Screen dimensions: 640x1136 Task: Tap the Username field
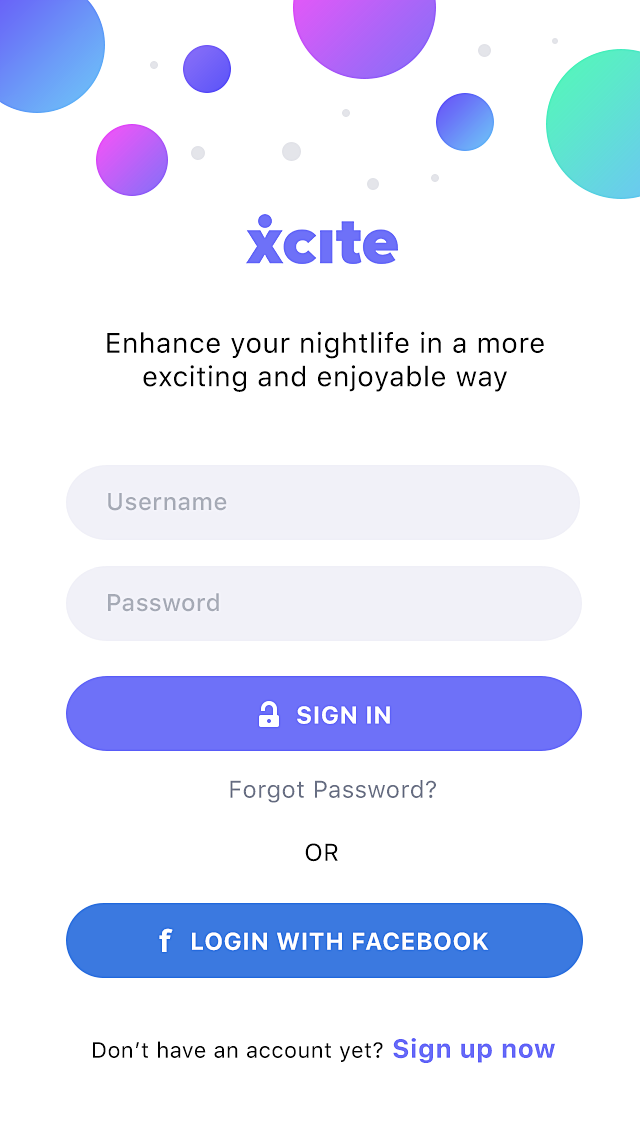pyautogui.click(x=322, y=502)
